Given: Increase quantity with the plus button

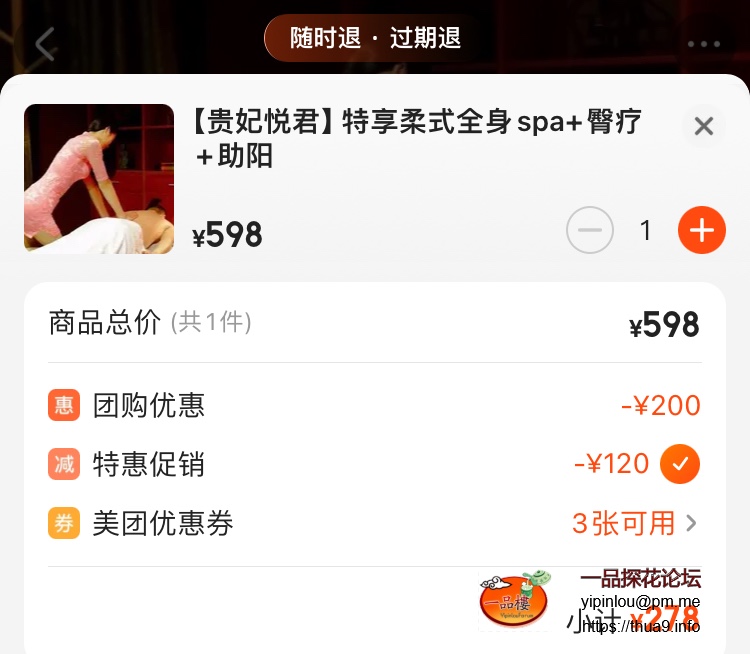Looking at the screenshot, I should pos(701,231).
